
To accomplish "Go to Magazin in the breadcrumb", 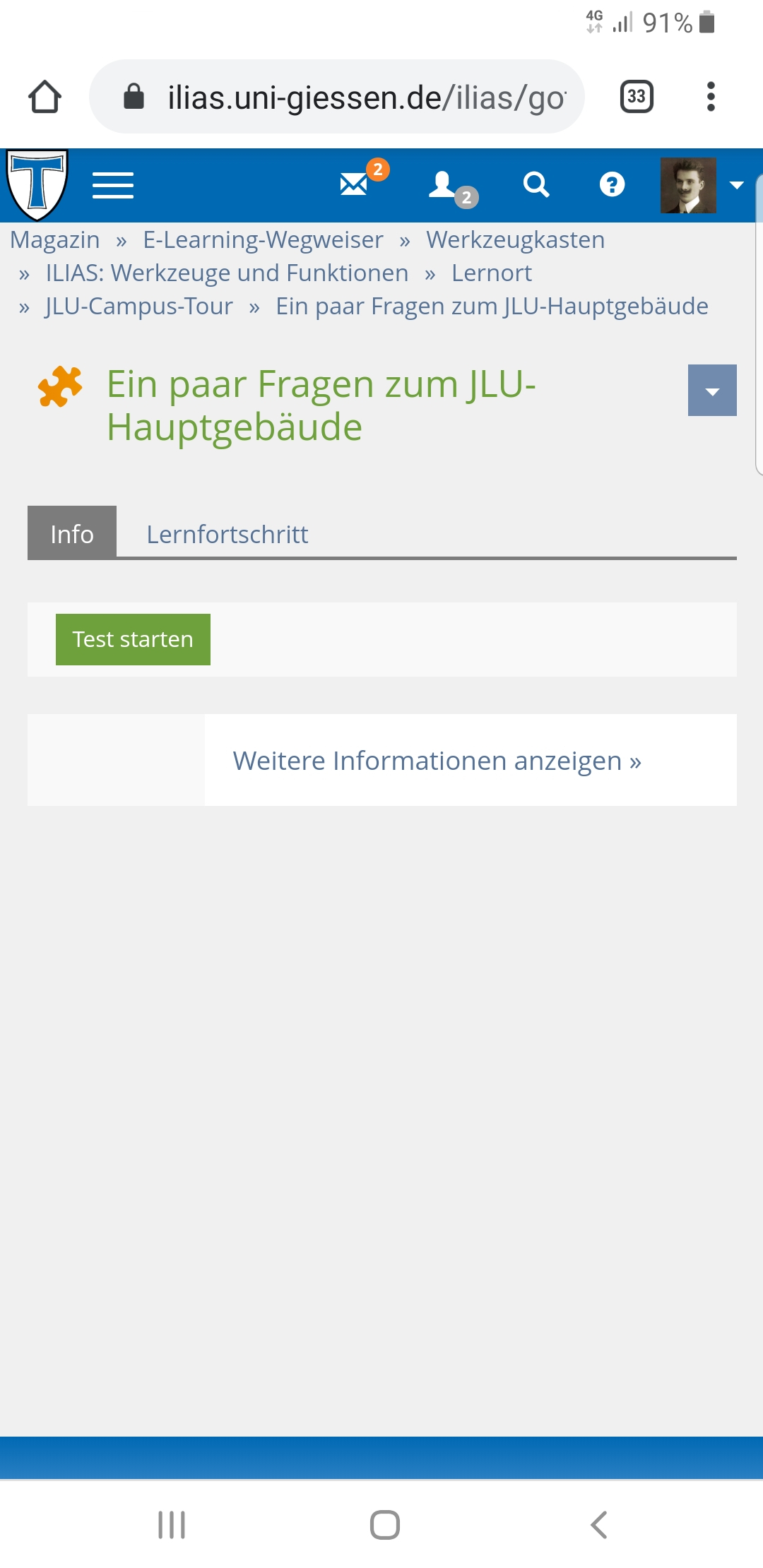I will [55, 240].
